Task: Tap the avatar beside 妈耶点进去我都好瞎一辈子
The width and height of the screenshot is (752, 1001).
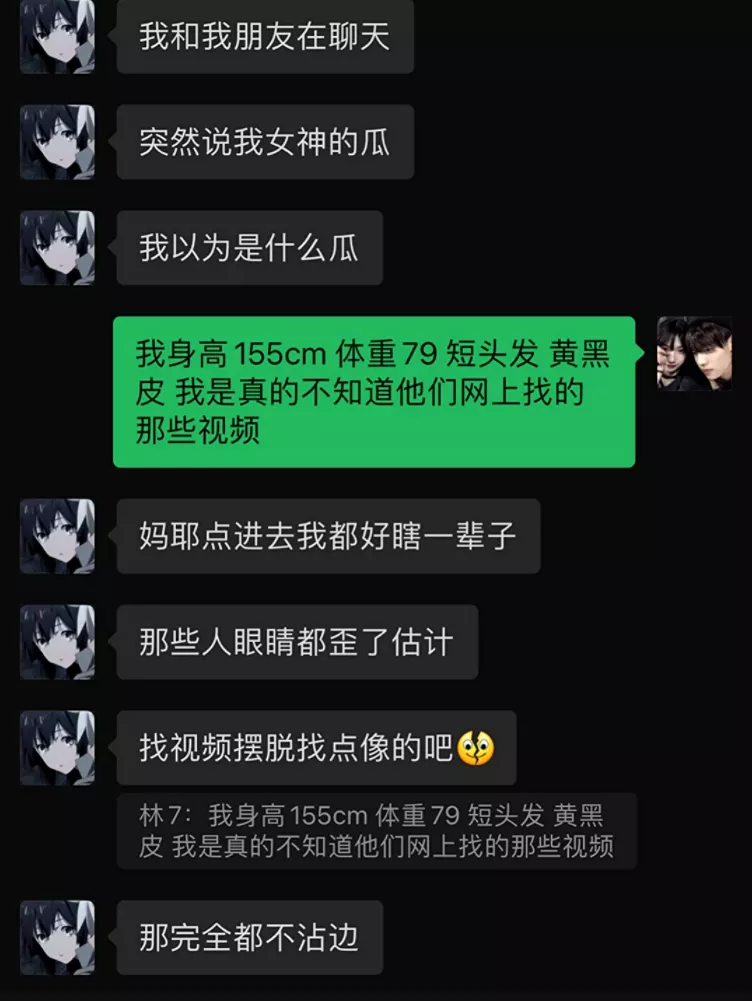Action: (x=58, y=536)
